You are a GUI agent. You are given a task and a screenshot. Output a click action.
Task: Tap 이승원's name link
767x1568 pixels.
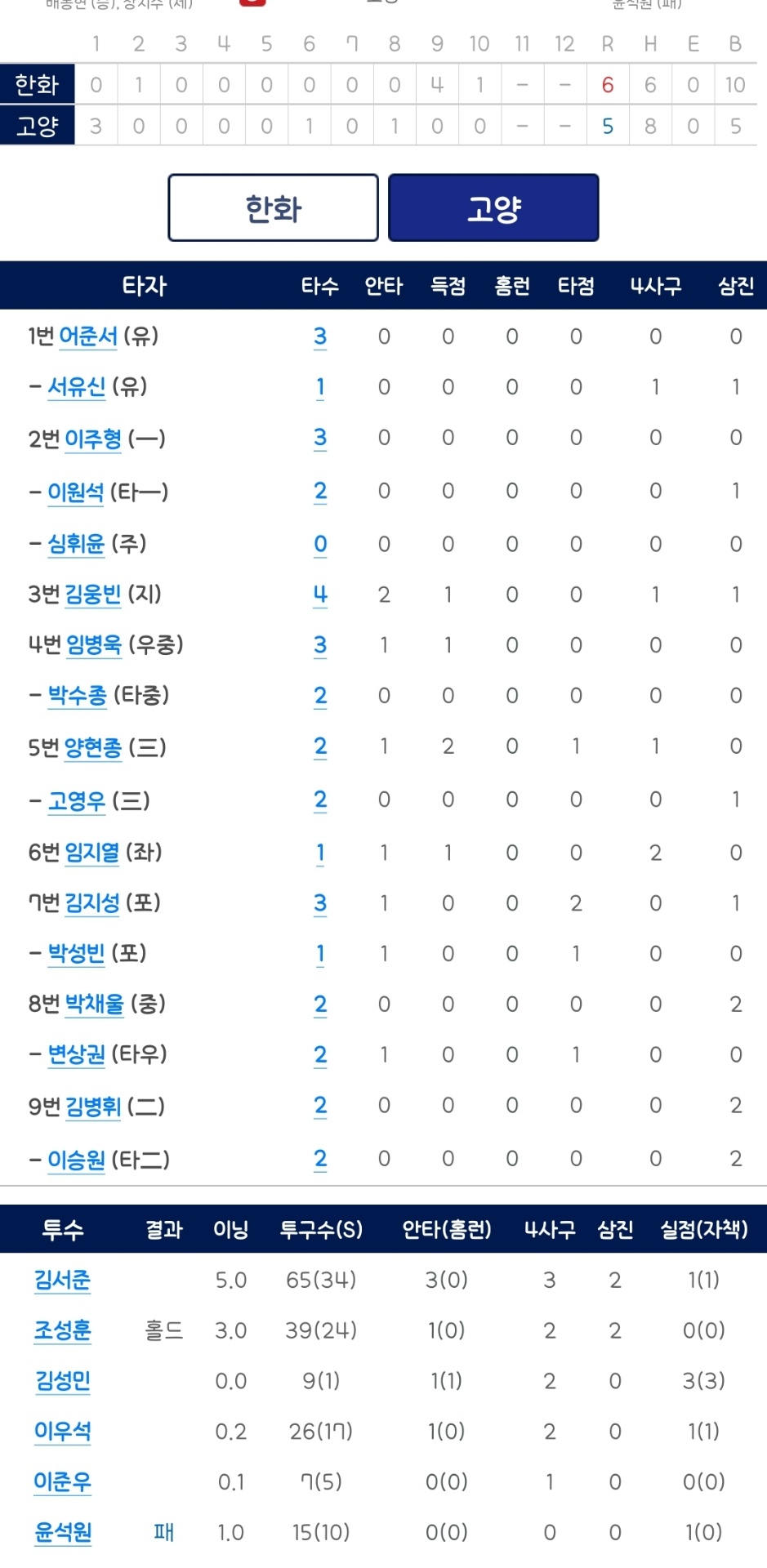[x=76, y=1160]
